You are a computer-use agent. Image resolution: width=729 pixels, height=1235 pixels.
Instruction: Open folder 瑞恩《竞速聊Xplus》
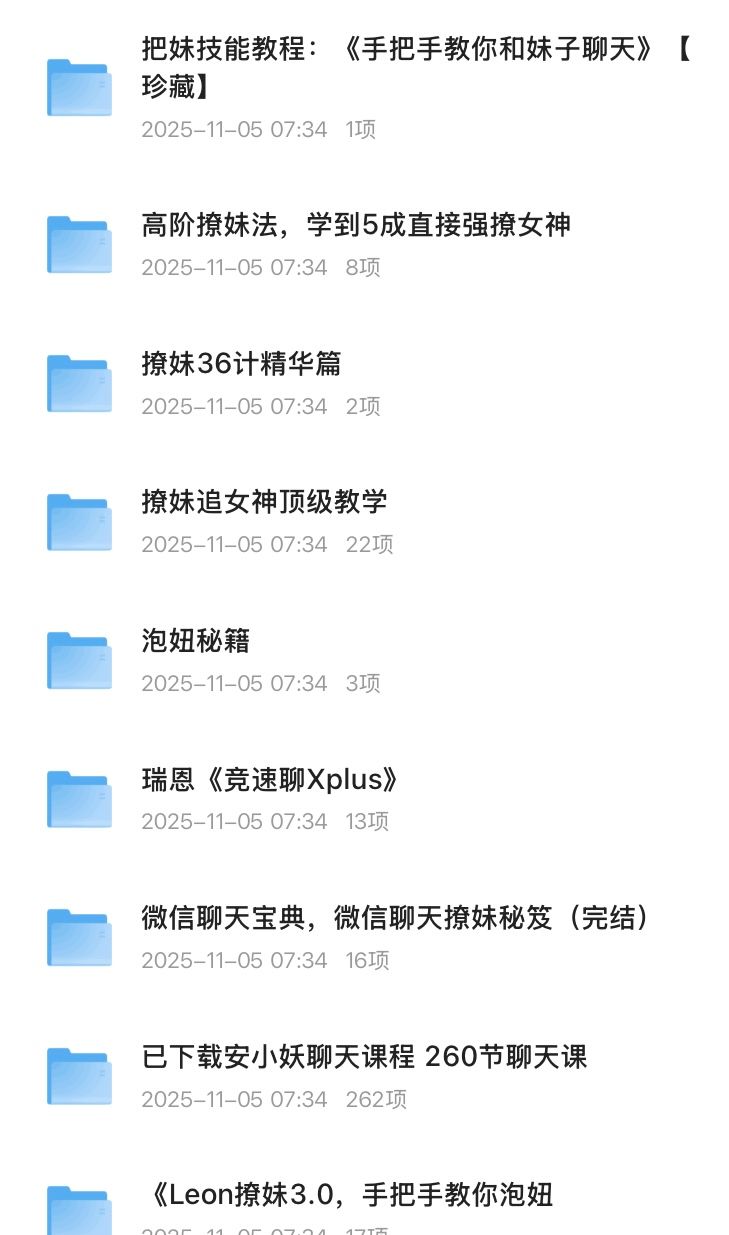pos(270,780)
